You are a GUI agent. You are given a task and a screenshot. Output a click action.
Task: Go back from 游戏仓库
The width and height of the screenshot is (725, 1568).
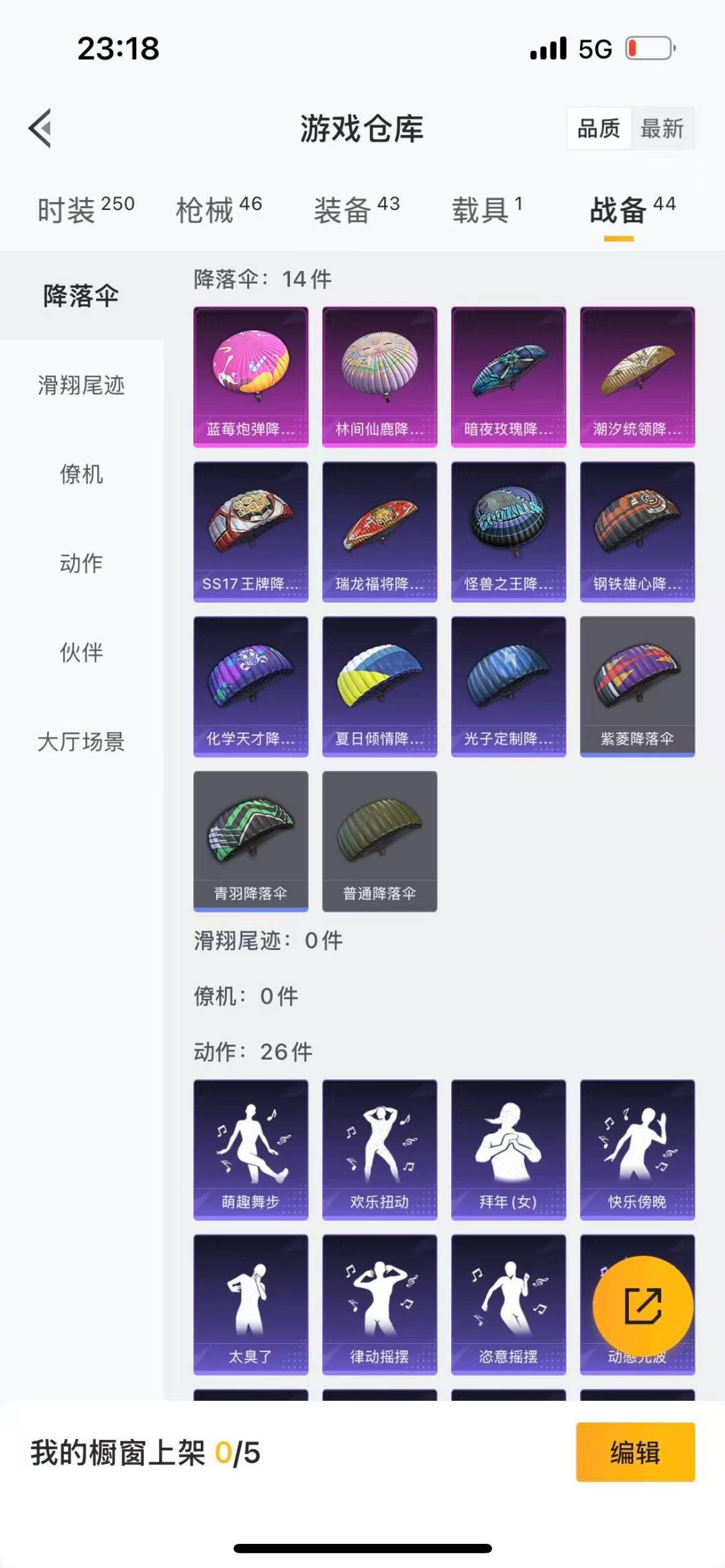pyautogui.click(x=40, y=127)
